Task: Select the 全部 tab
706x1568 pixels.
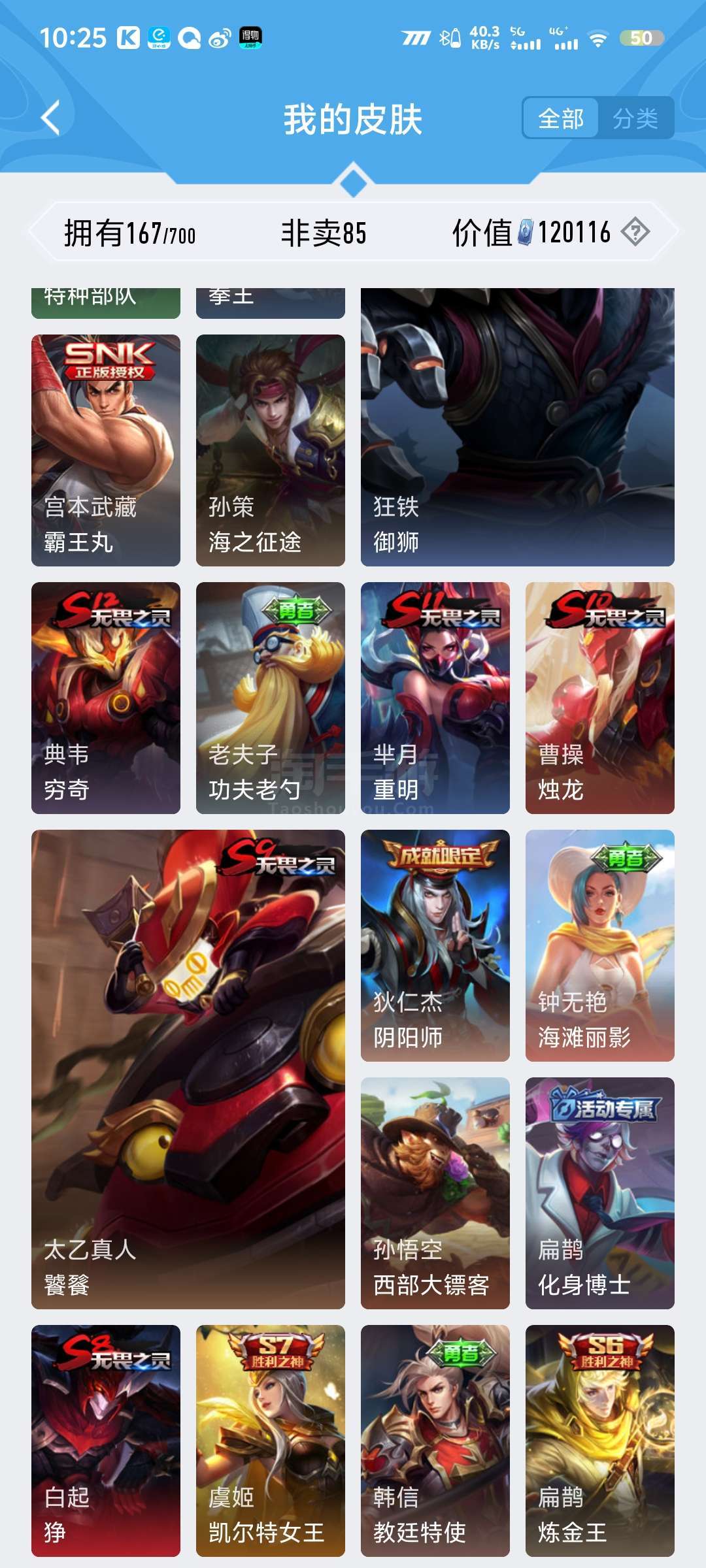Action: [561, 118]
